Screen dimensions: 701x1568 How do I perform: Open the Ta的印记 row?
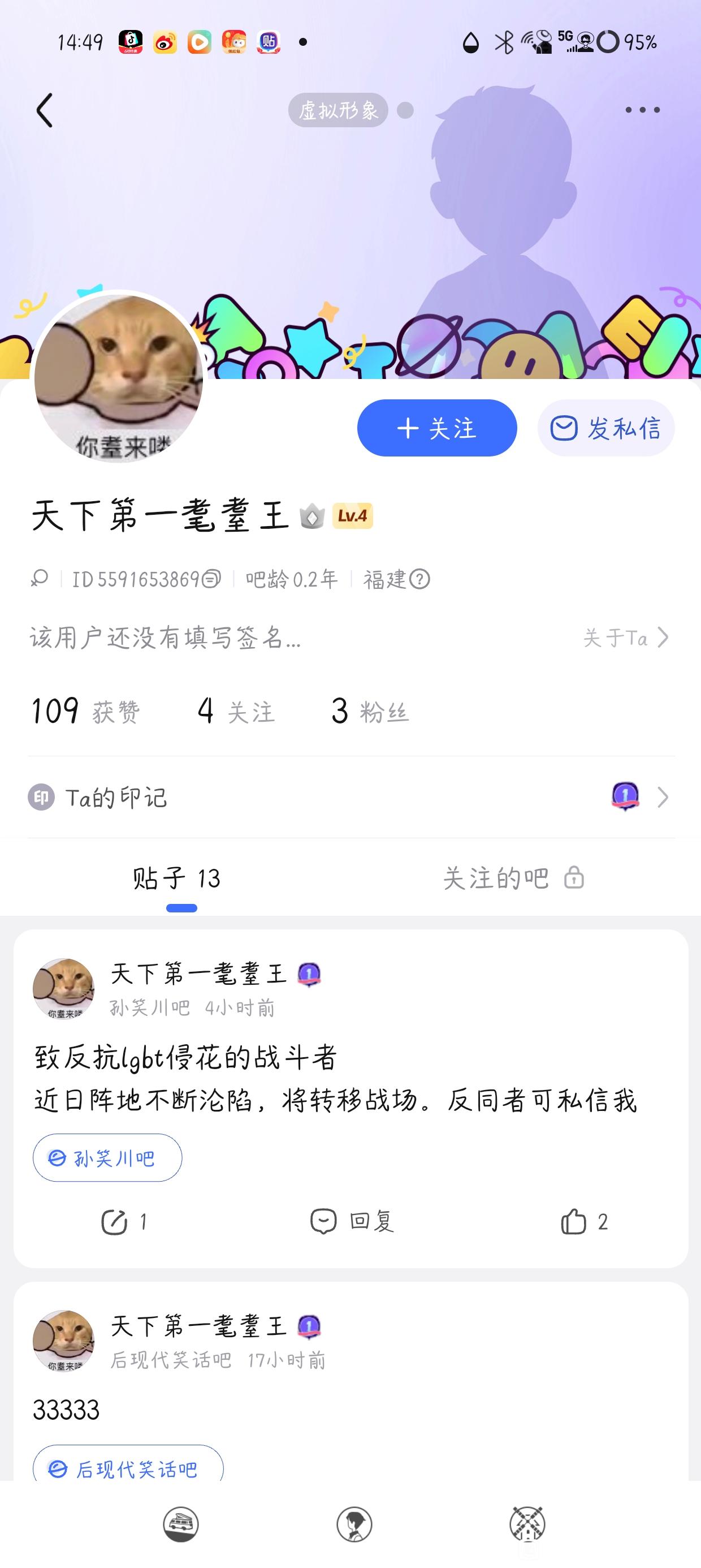click(350, 798)
